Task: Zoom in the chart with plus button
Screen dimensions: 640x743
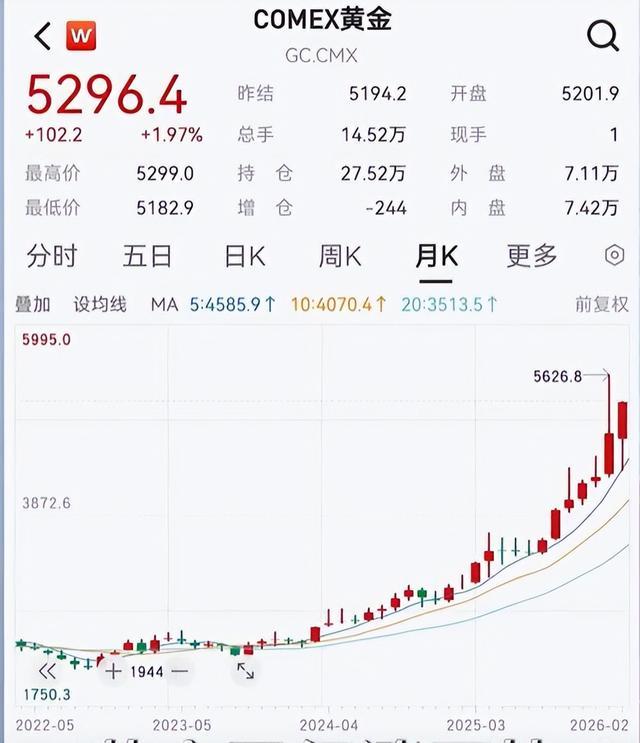Action: pos(114,672)
